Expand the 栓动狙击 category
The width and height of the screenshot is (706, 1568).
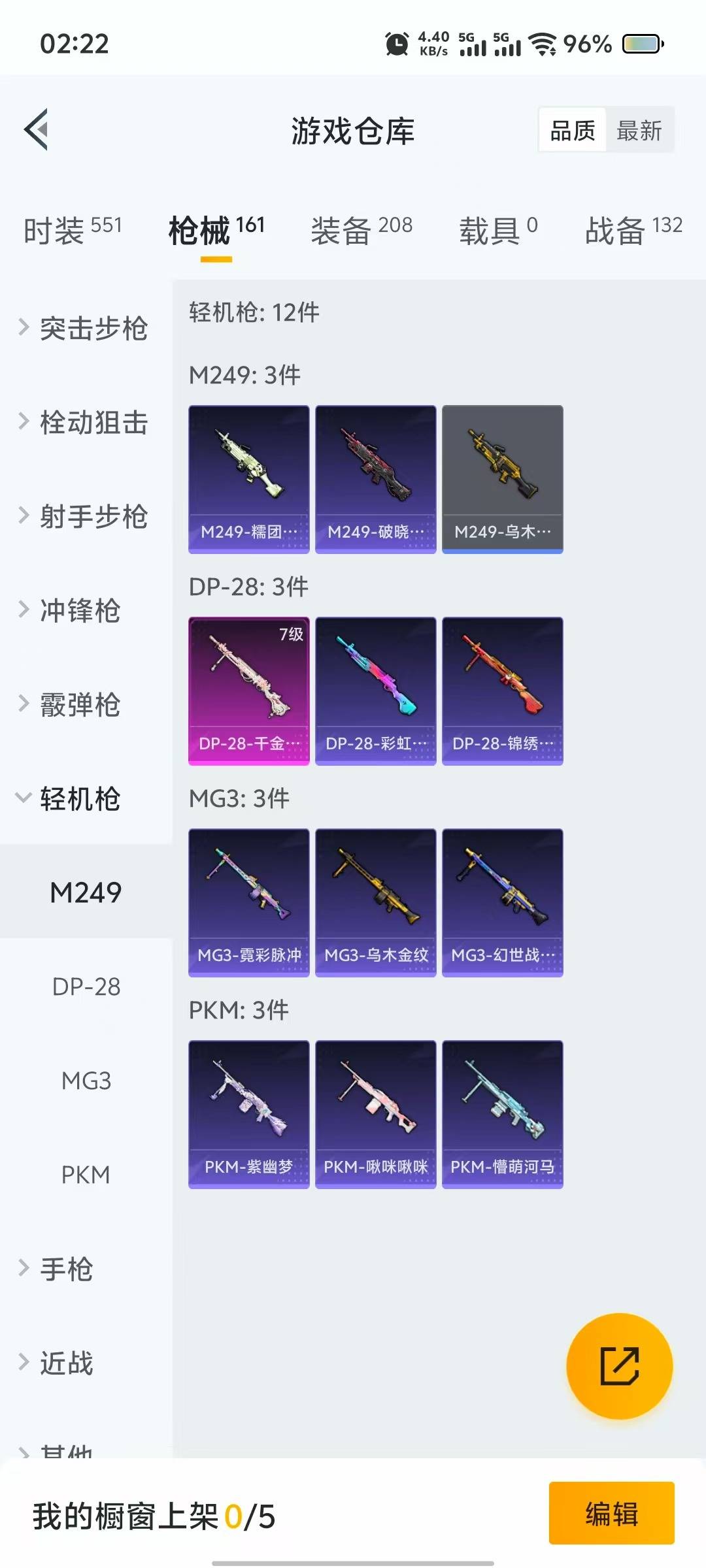click(x=85, y=422)
